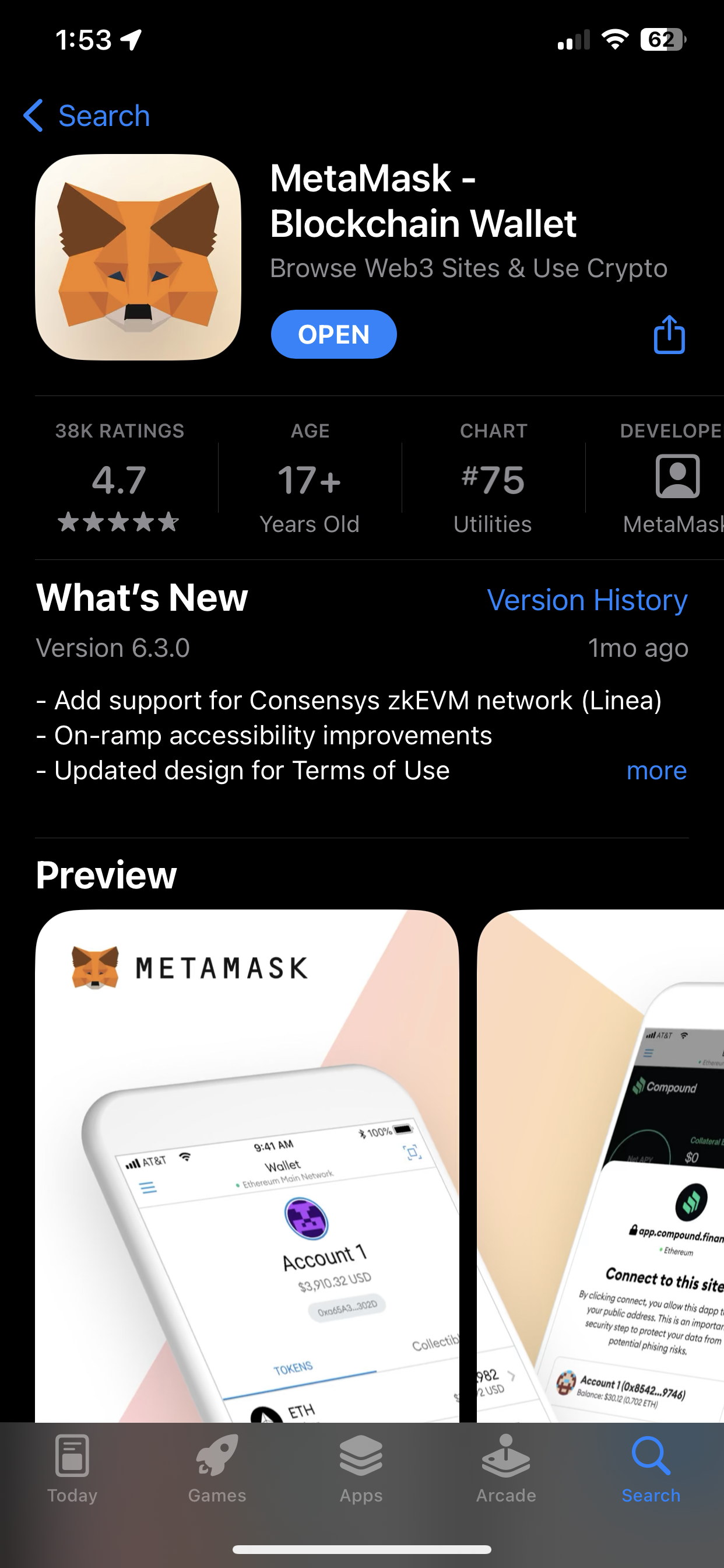The height and width of the screenshot is (1568, 724).
Task: Switch to the Arcade tab
Action: (505, 1468)
